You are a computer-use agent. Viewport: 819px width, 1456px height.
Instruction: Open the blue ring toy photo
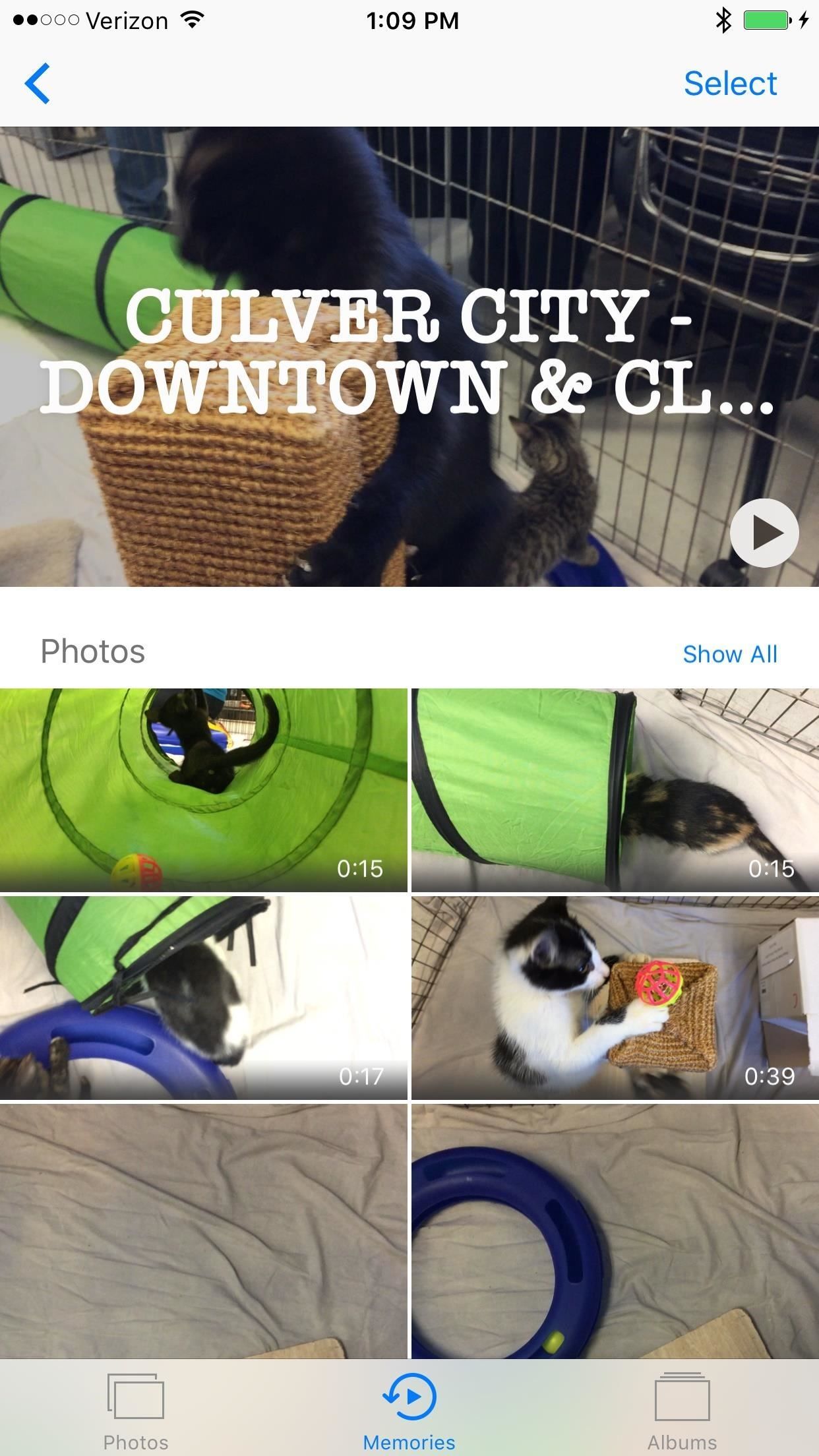click(615, 1230)
